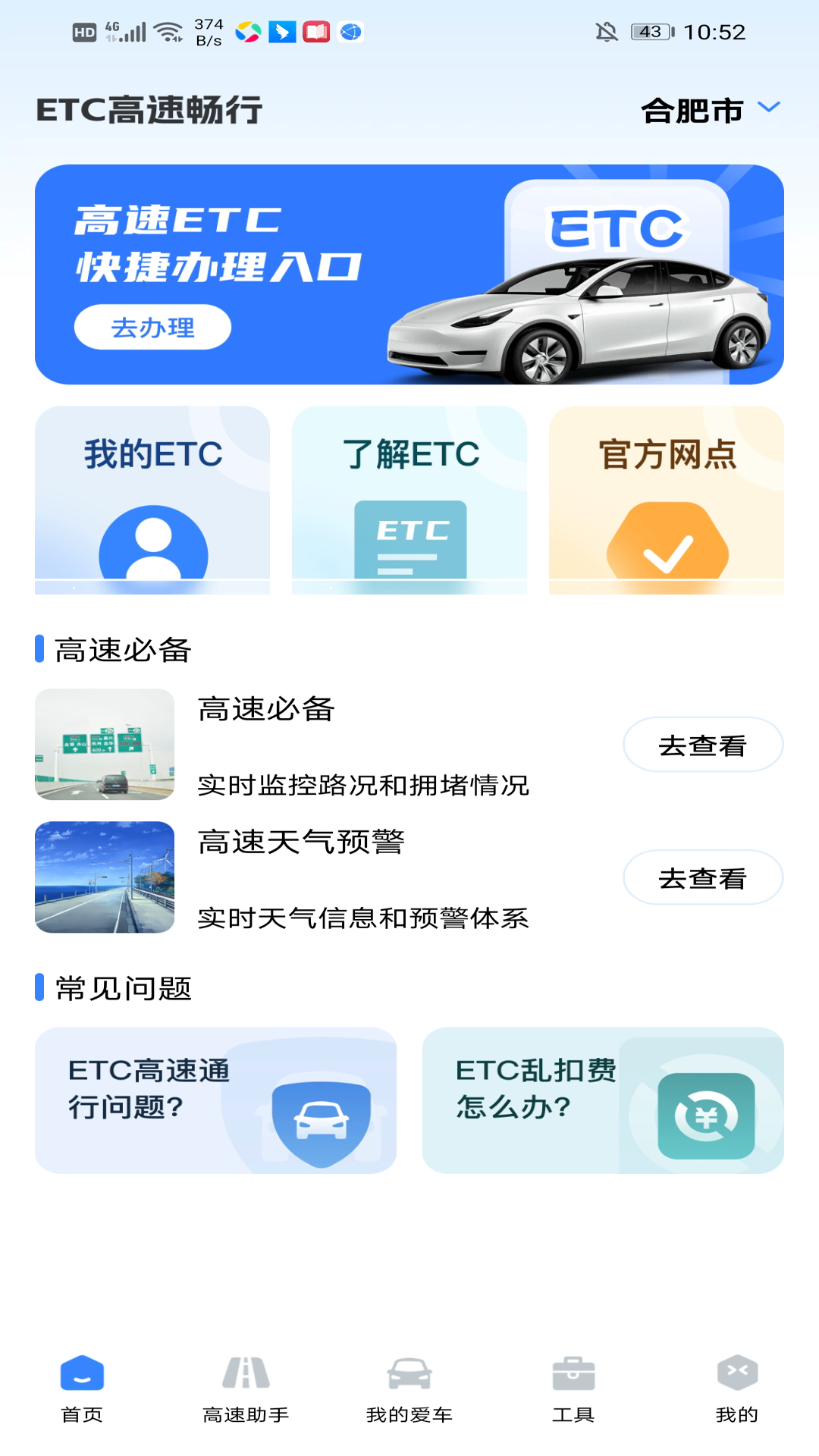Tap the 高速天气预警 bridge thumbnail
Viewport: 819px width, 1456px height.
[x=105, y=877]
